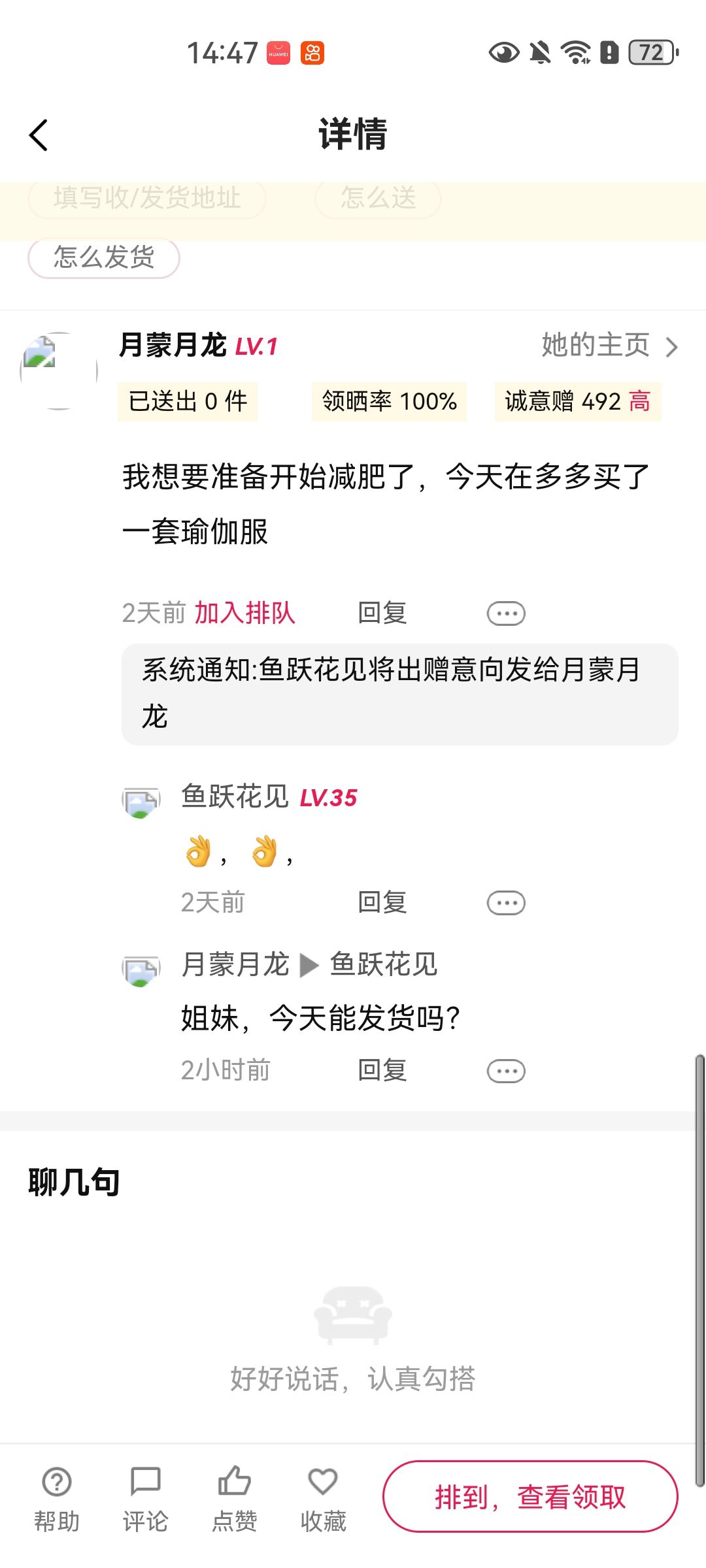Image resolution: width=706 pixels, height=1568 pixels.
Task: Open 她的主页 for 月蒙月龙
Action: [x=609, y=346]
